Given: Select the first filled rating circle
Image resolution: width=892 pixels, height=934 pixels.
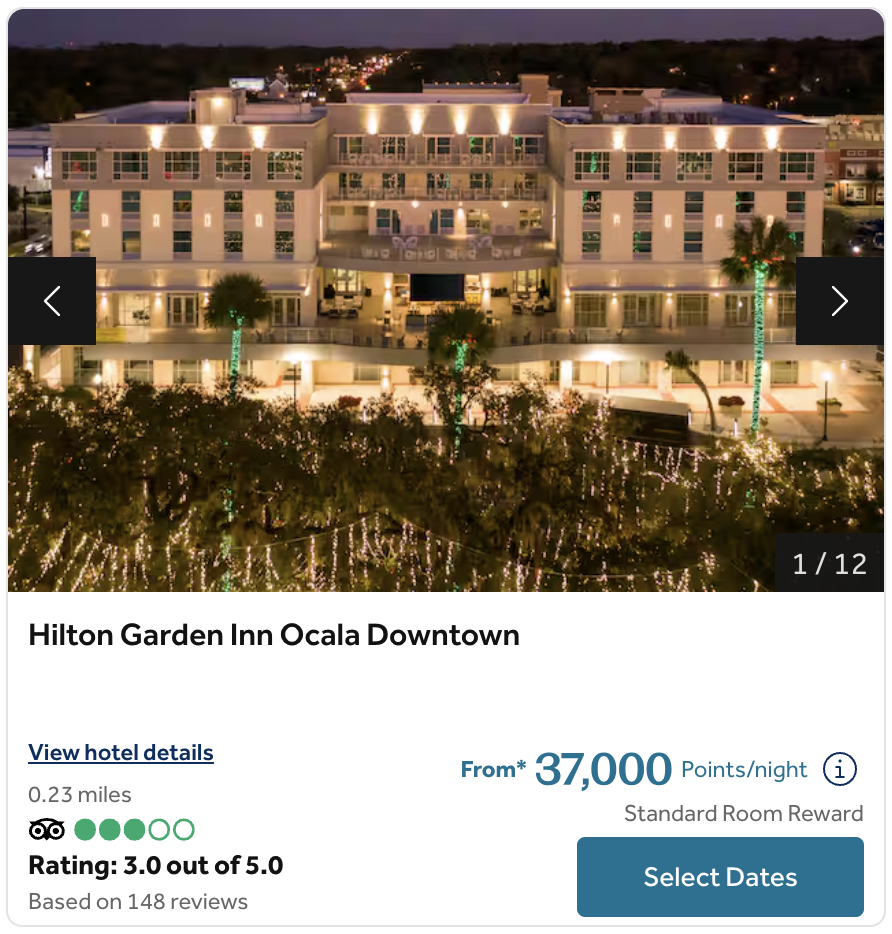Looking at the screenshot, I should 87,829.
